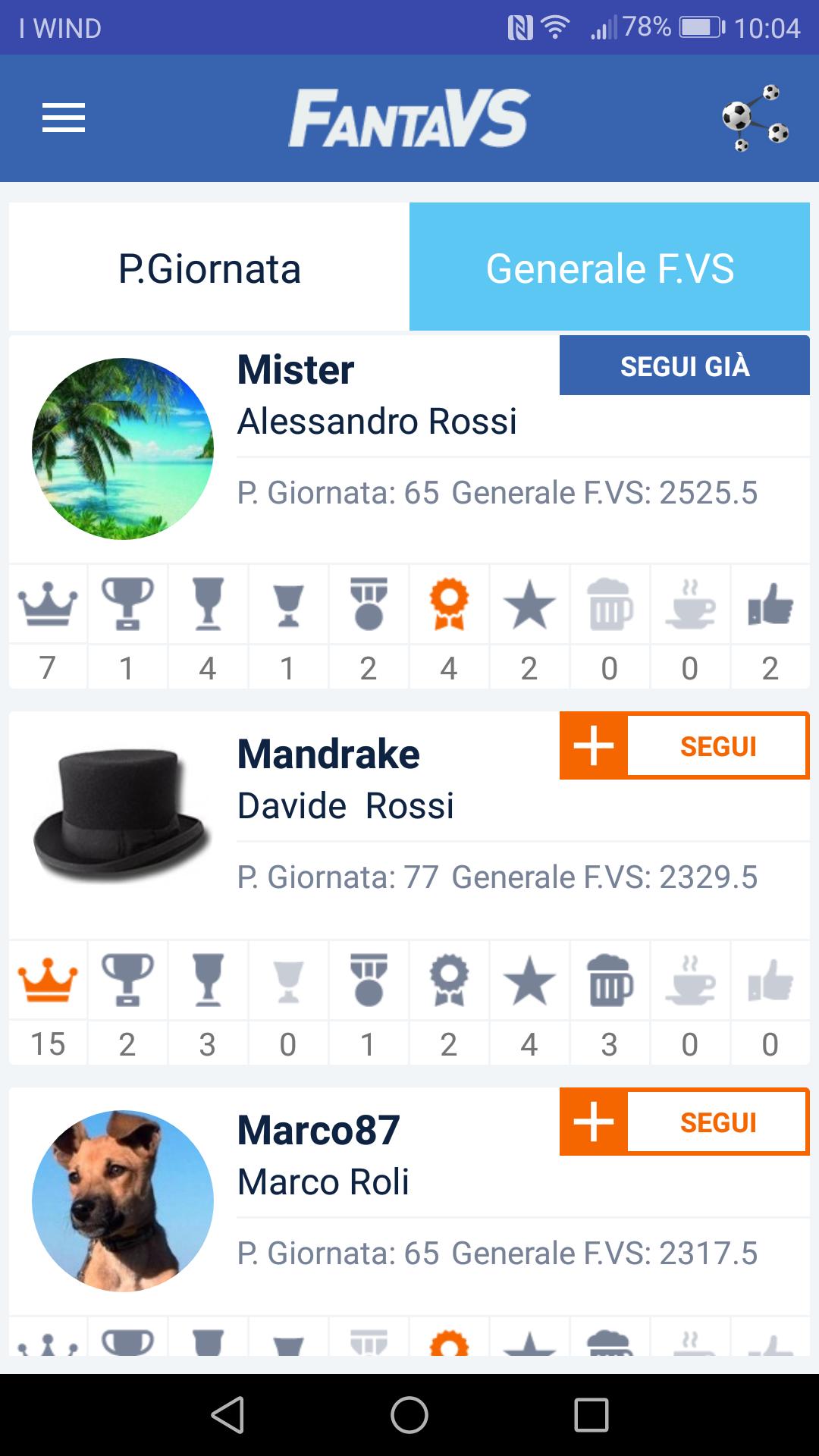This screenshot has width=819, height=1456.
Task: Select the thumbs up icon under Mister
Action: point(770,603)
